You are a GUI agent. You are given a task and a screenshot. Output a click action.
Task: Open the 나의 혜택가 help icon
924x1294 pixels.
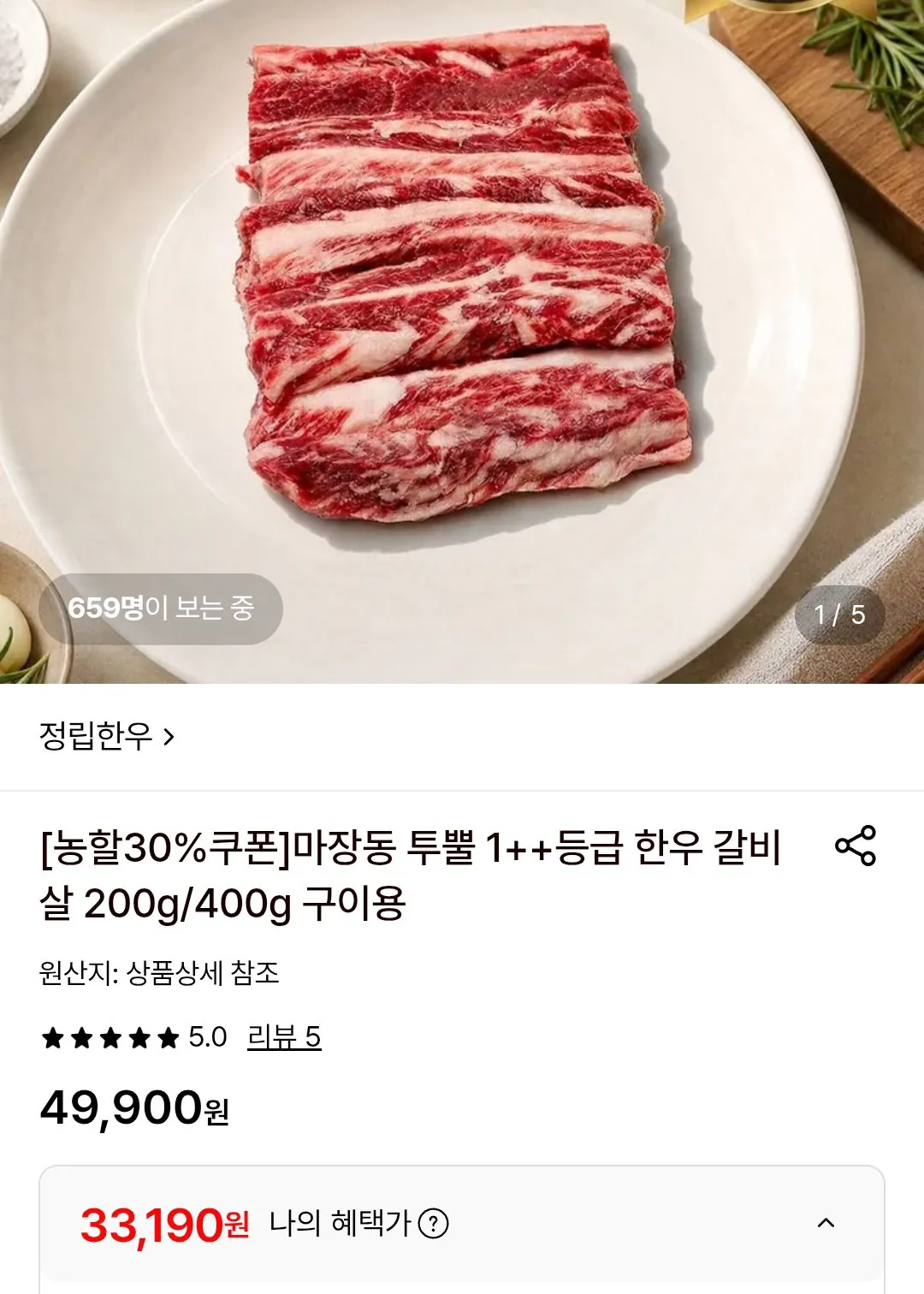click(434, 1224)
